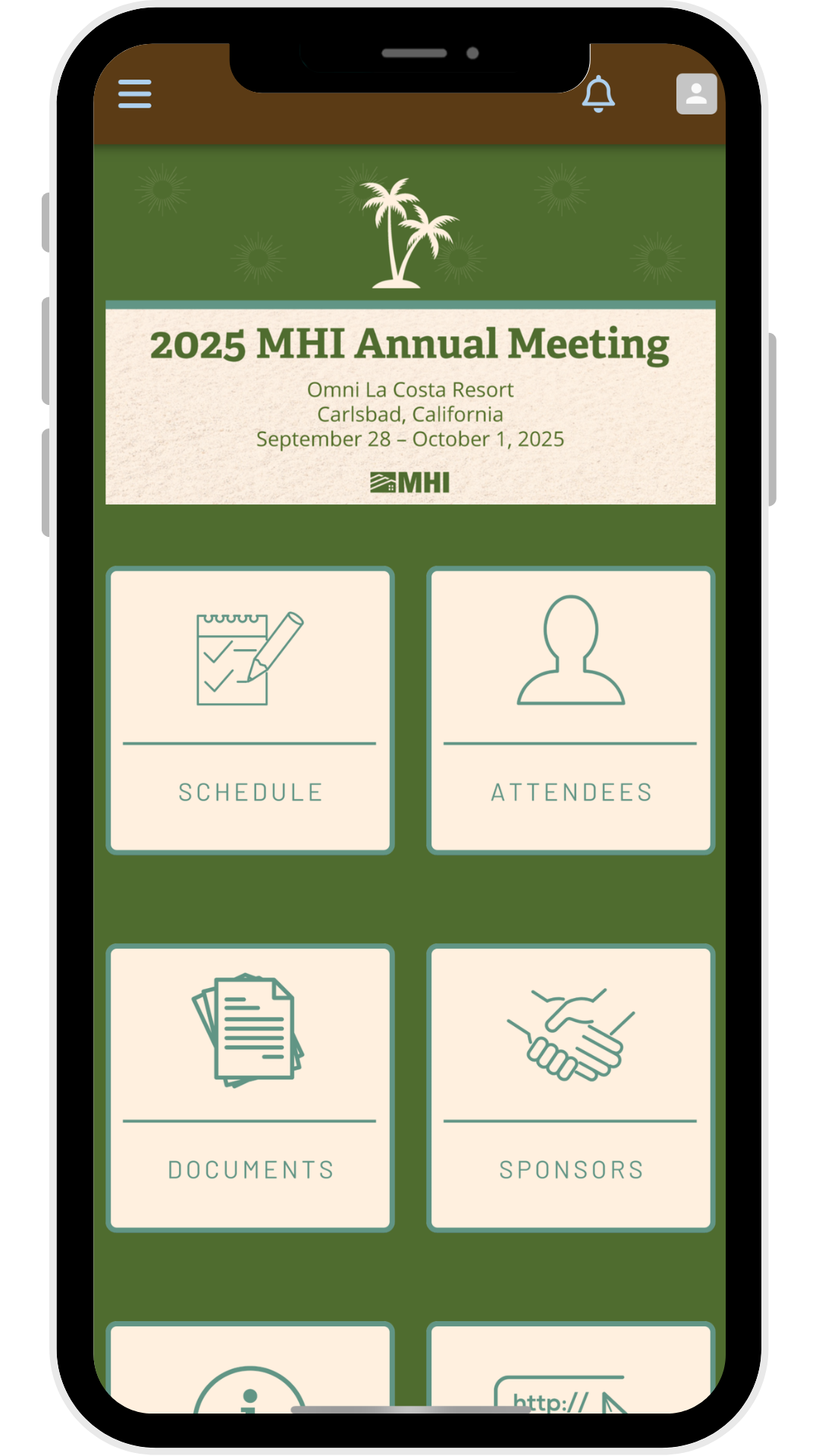This screenshot has width=819, height=1456.
Task: Open the Documents tile
Action: (x=250, y=1087)
